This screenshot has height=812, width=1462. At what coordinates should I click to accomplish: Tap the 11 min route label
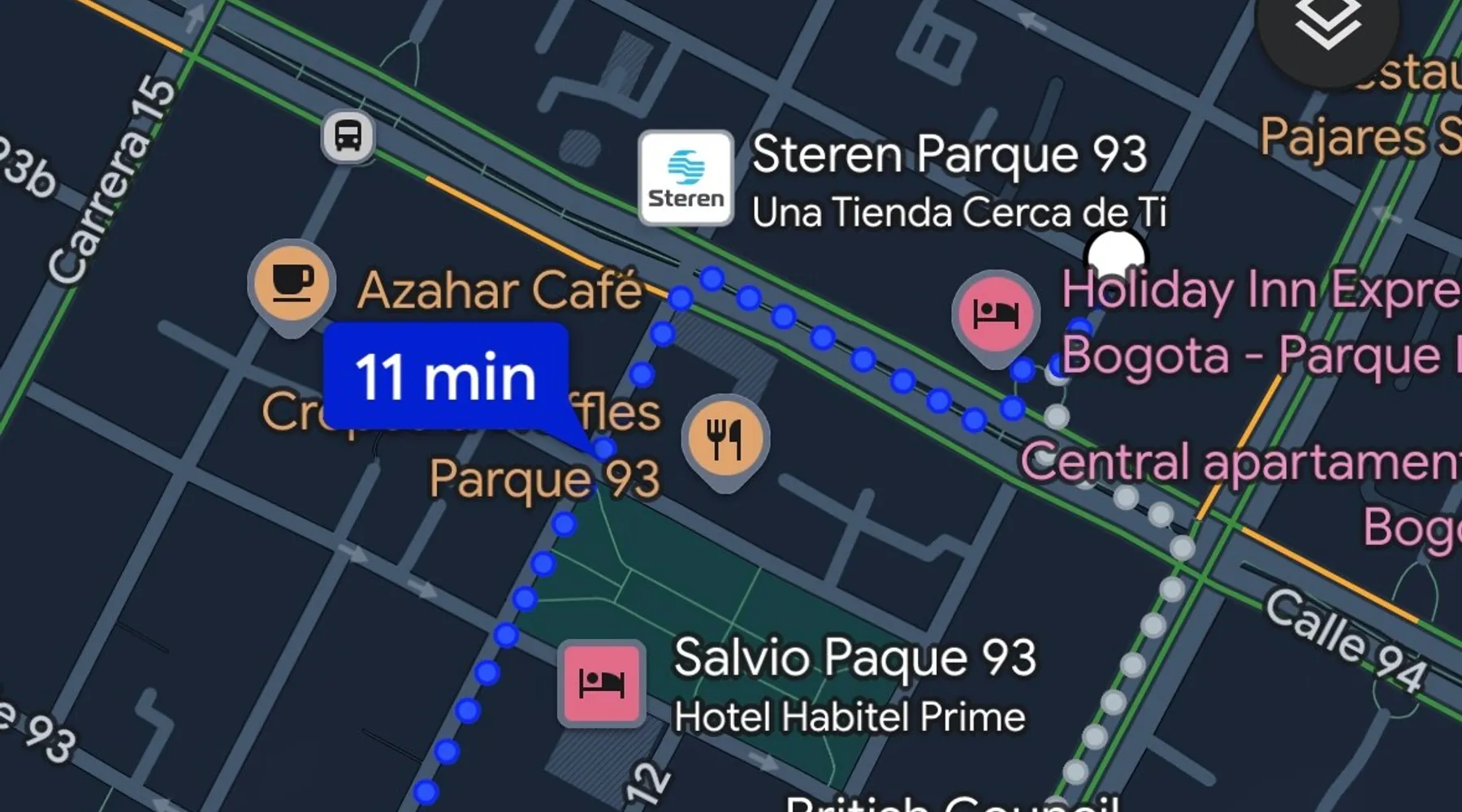[445, 377]
